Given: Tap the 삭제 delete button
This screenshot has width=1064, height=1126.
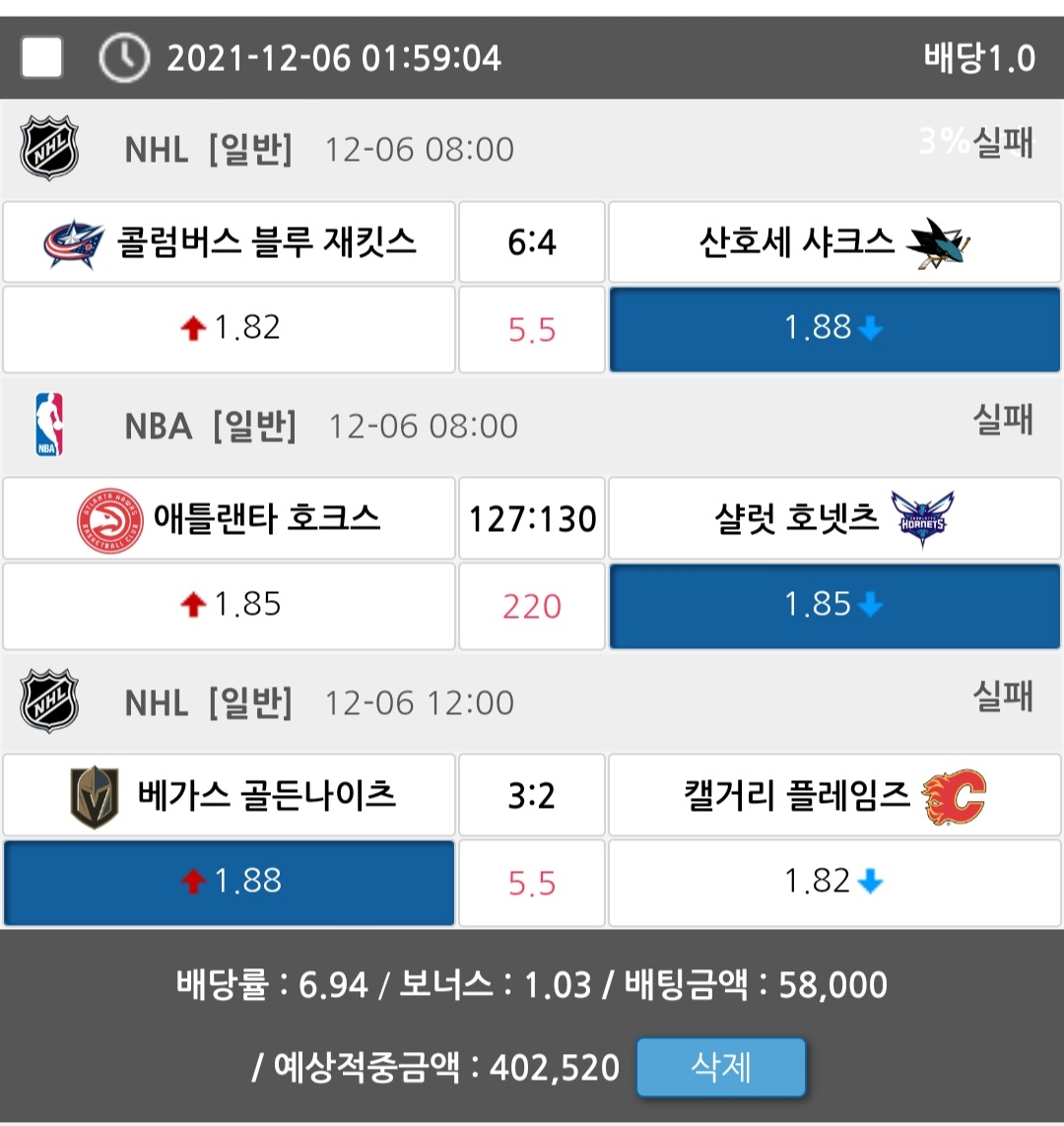Looking at the screenshot, I should coord(720,1066).
